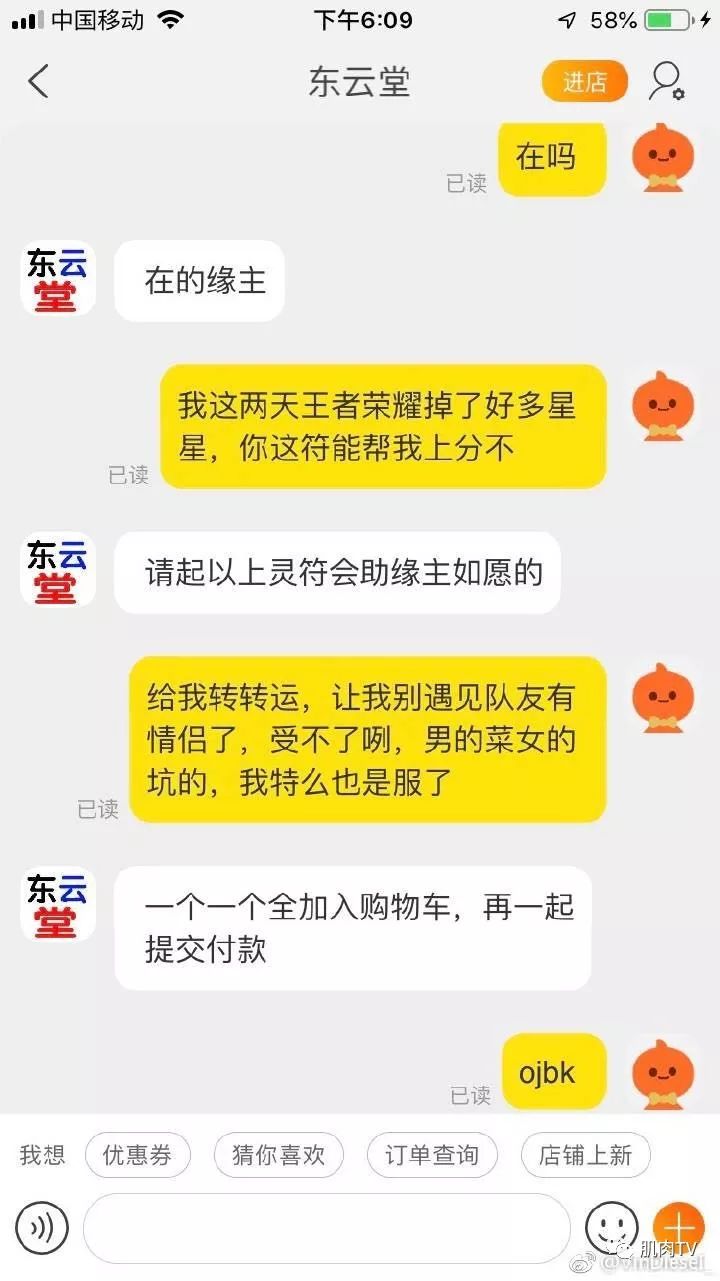This screenshot has height=1281, width=720.
Task: Select the 优惠券 chip
Action: (137, 1155)
